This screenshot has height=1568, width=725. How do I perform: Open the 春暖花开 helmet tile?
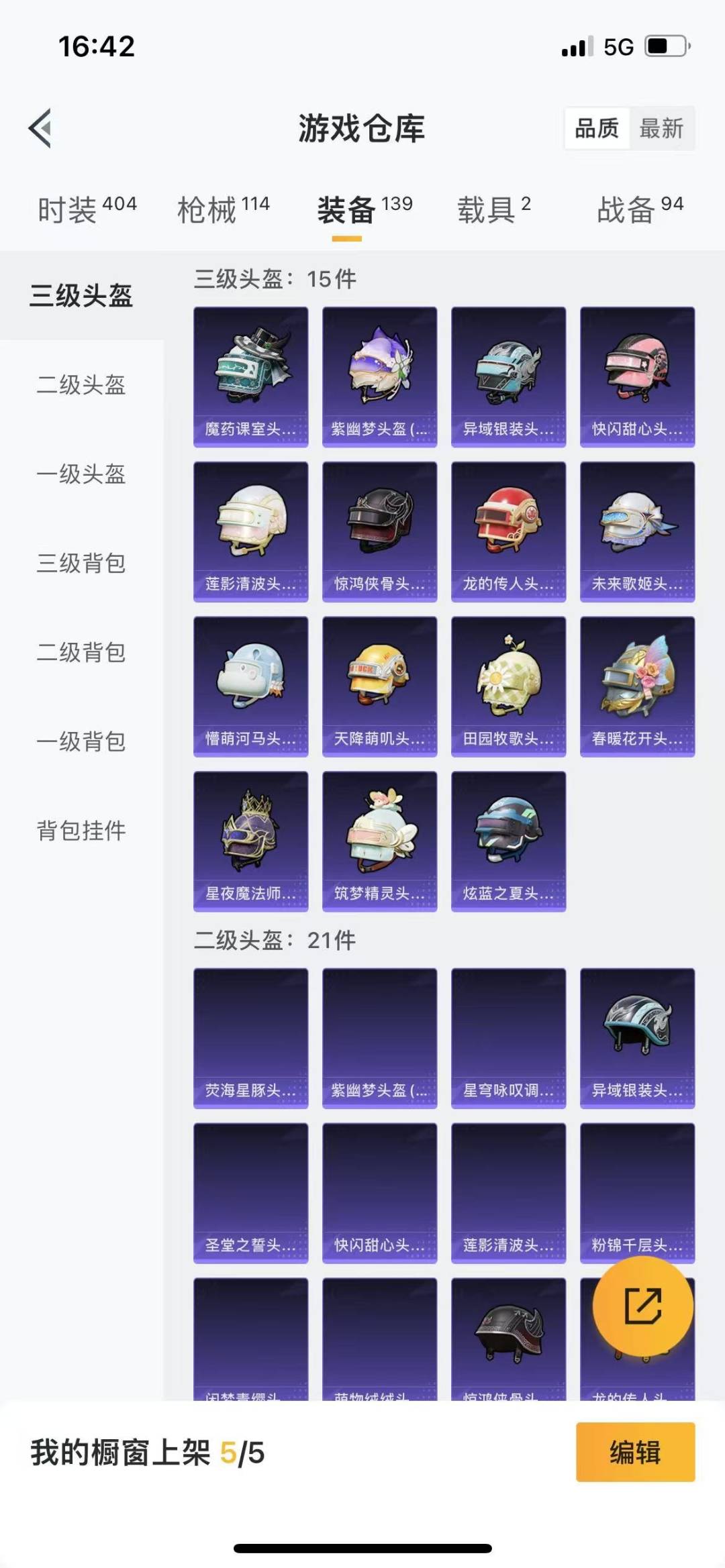638,686
